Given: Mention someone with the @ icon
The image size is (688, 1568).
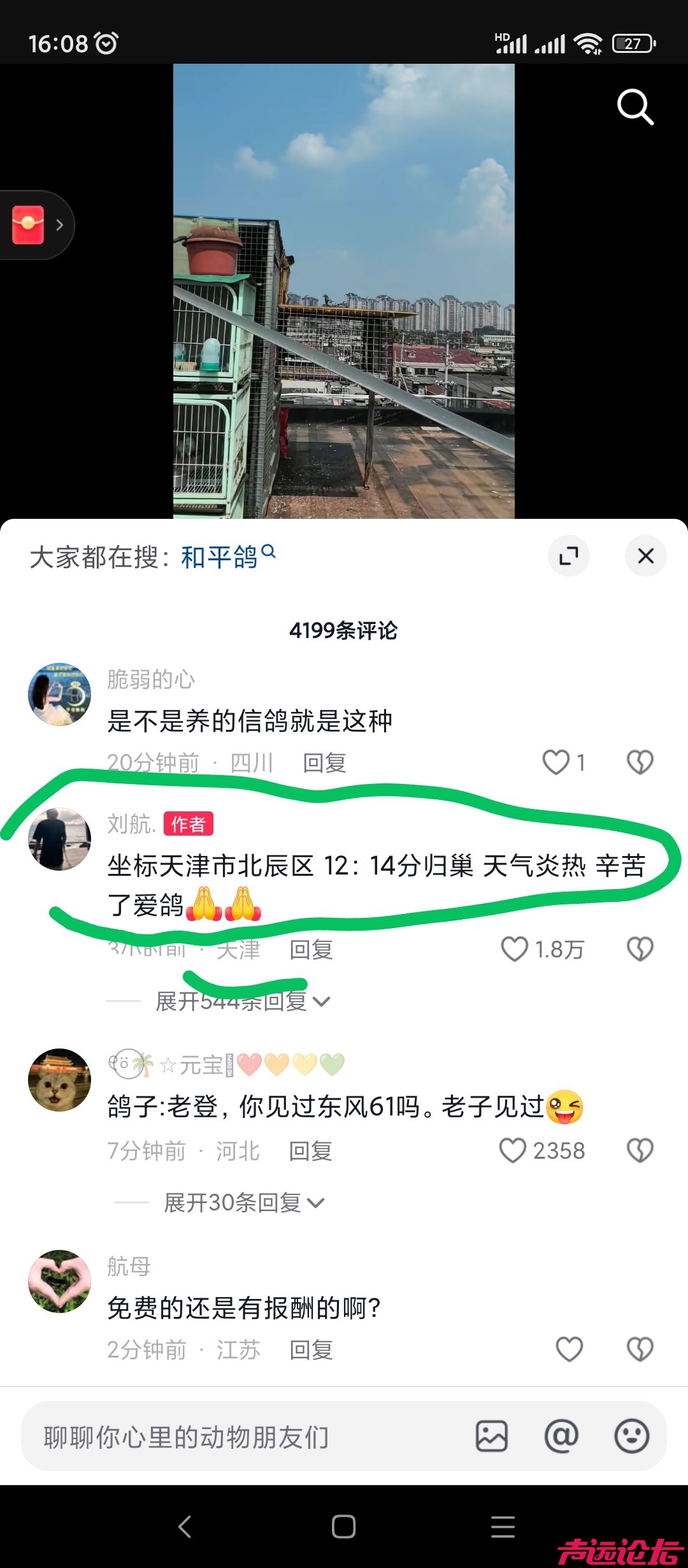Looking at the screenshot, I should [561, 1437].
